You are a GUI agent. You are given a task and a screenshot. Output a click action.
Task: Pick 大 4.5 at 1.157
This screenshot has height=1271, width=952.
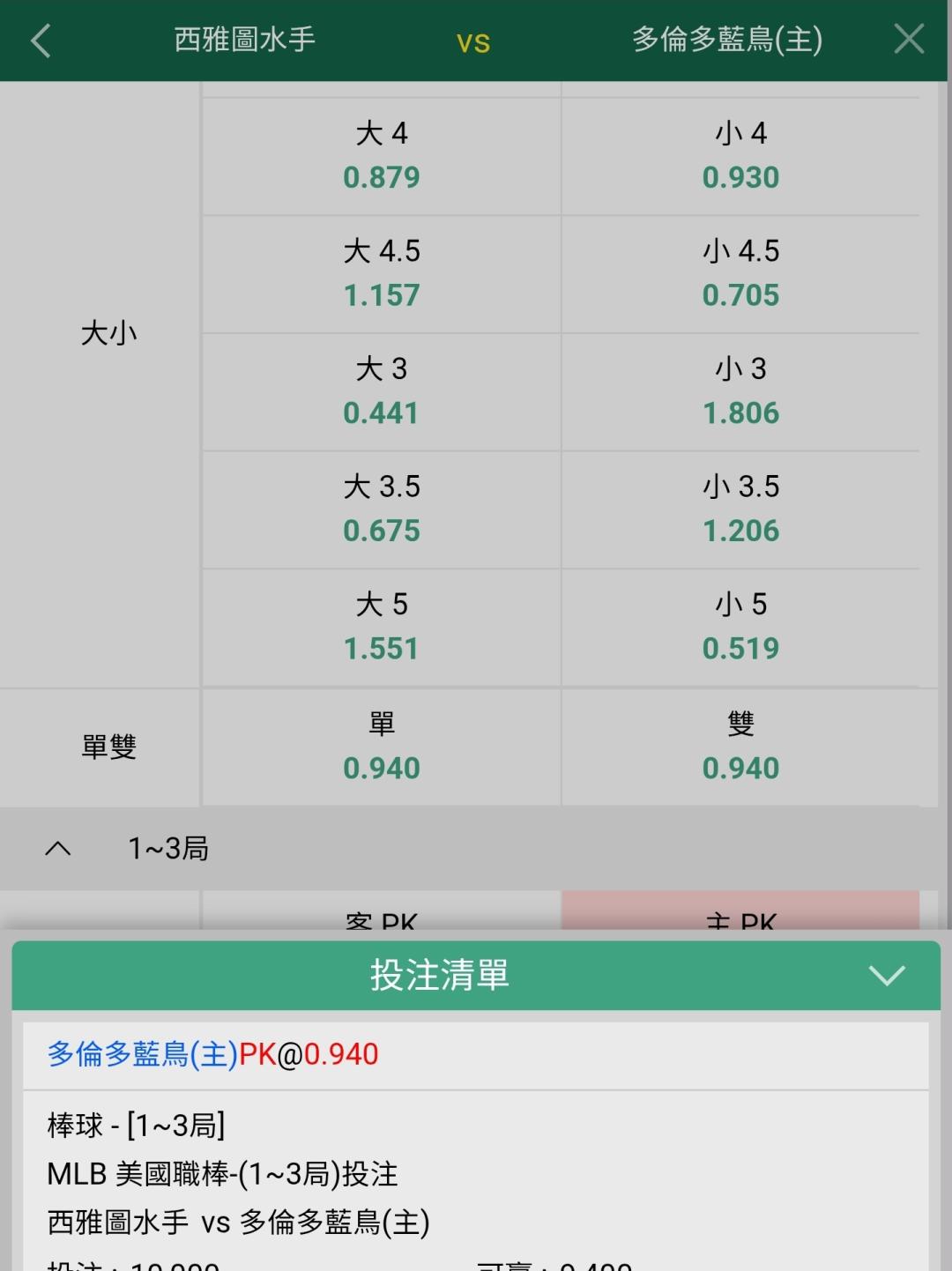pyautogui.click(x=382, y=274)
